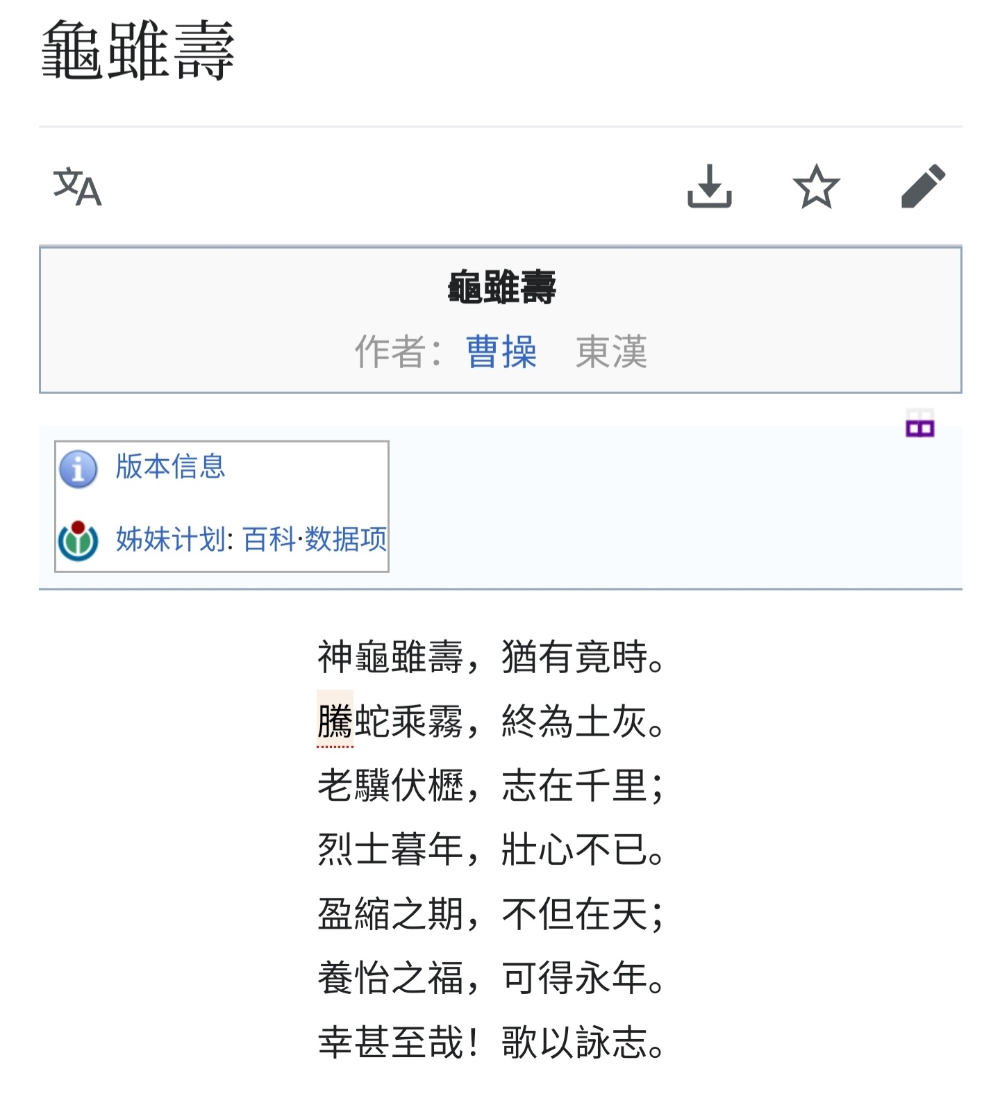Add this page to the watchlist star
This screenshot has width=1000, height=1094.
[x=816, y=187]
